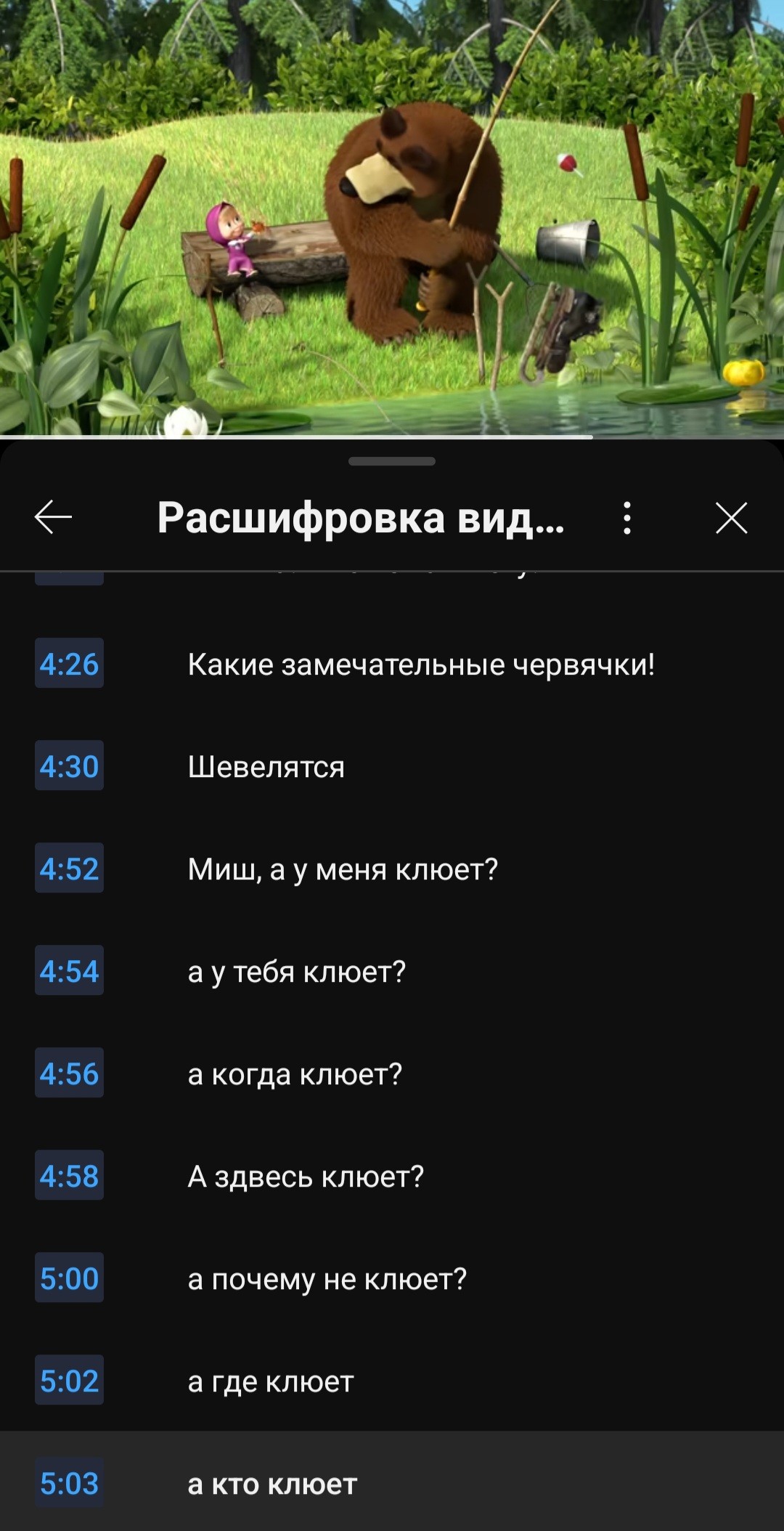The image size is (784, 1531).
Task: Close the video transcript panel
Action: pos(731,518)
